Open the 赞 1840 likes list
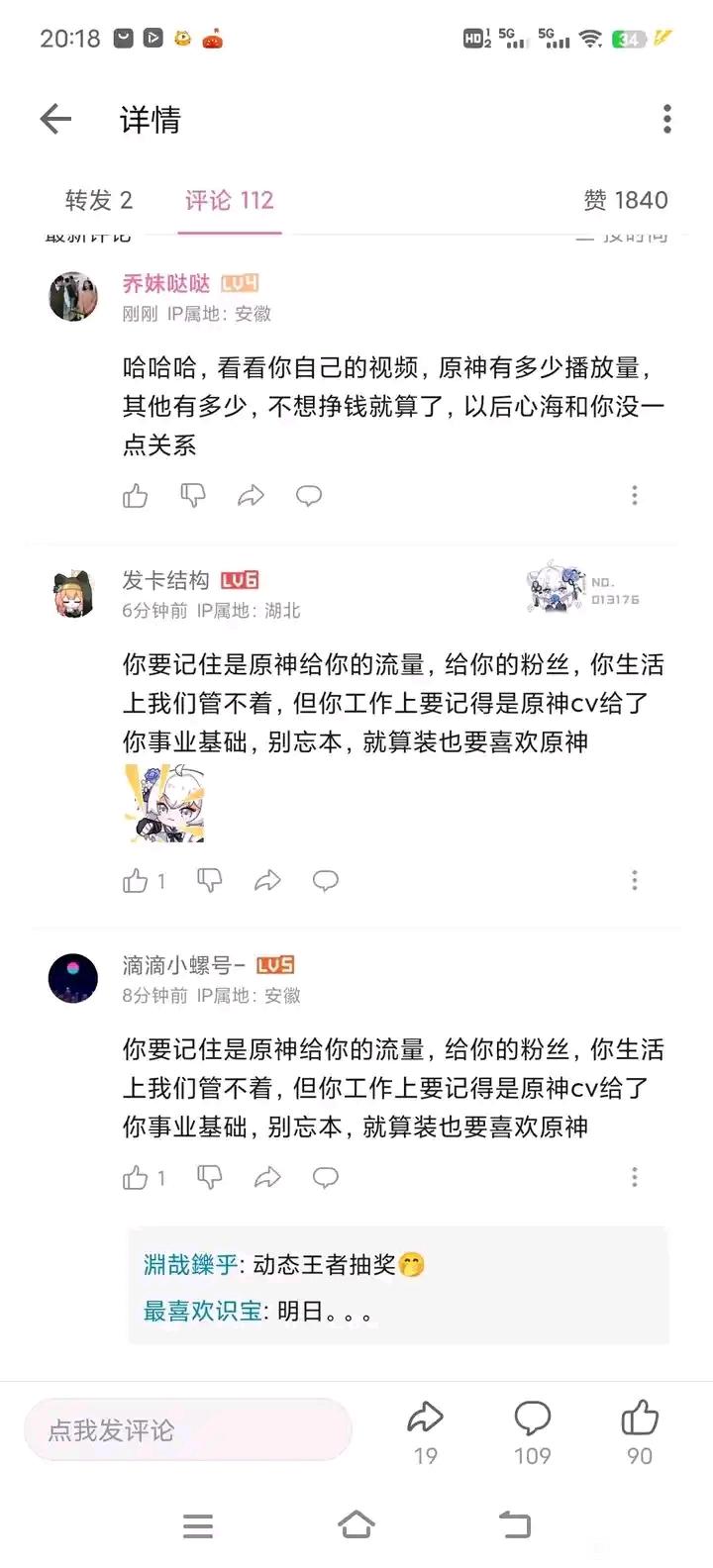This screenshot has height=1568, width=713. 625,200
